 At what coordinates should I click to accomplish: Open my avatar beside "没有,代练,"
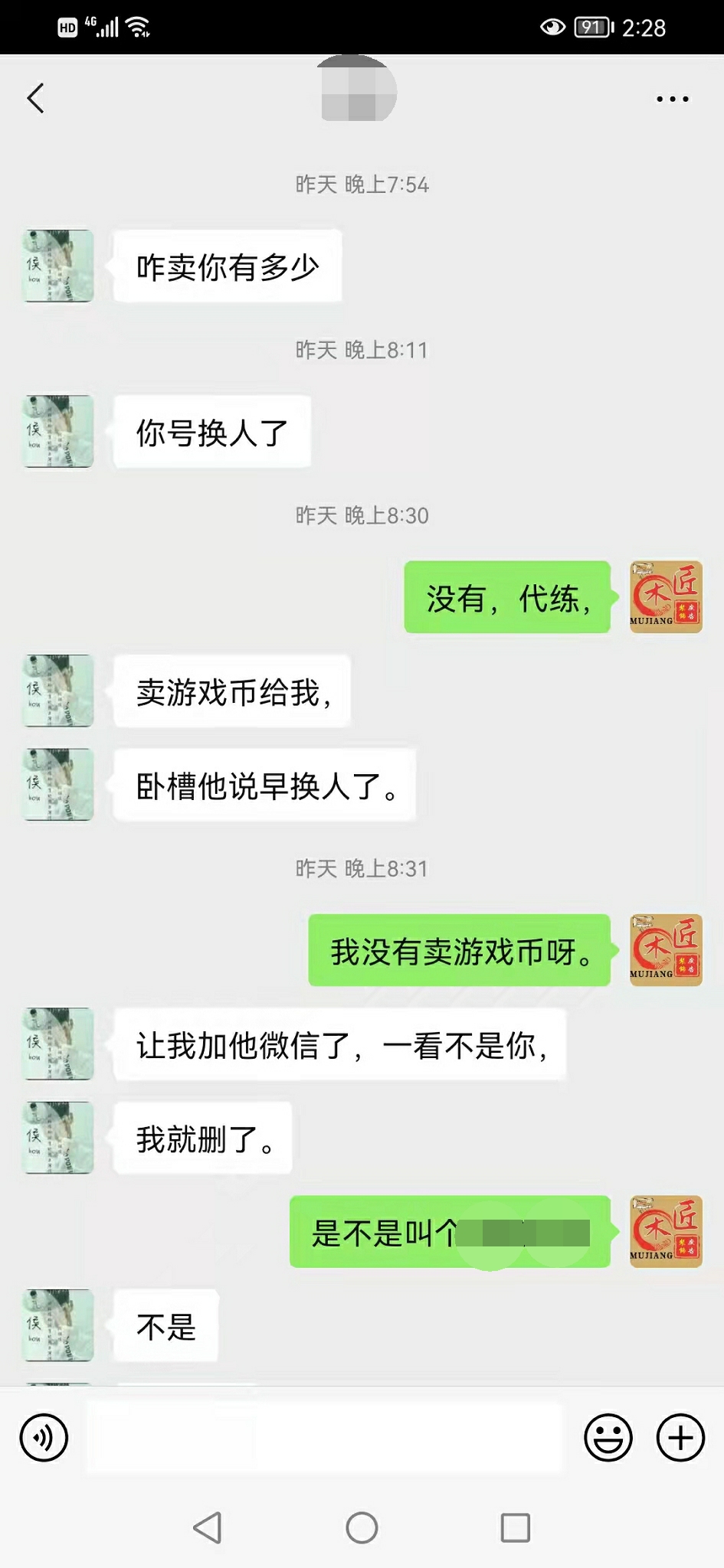[x=665, y=597]
